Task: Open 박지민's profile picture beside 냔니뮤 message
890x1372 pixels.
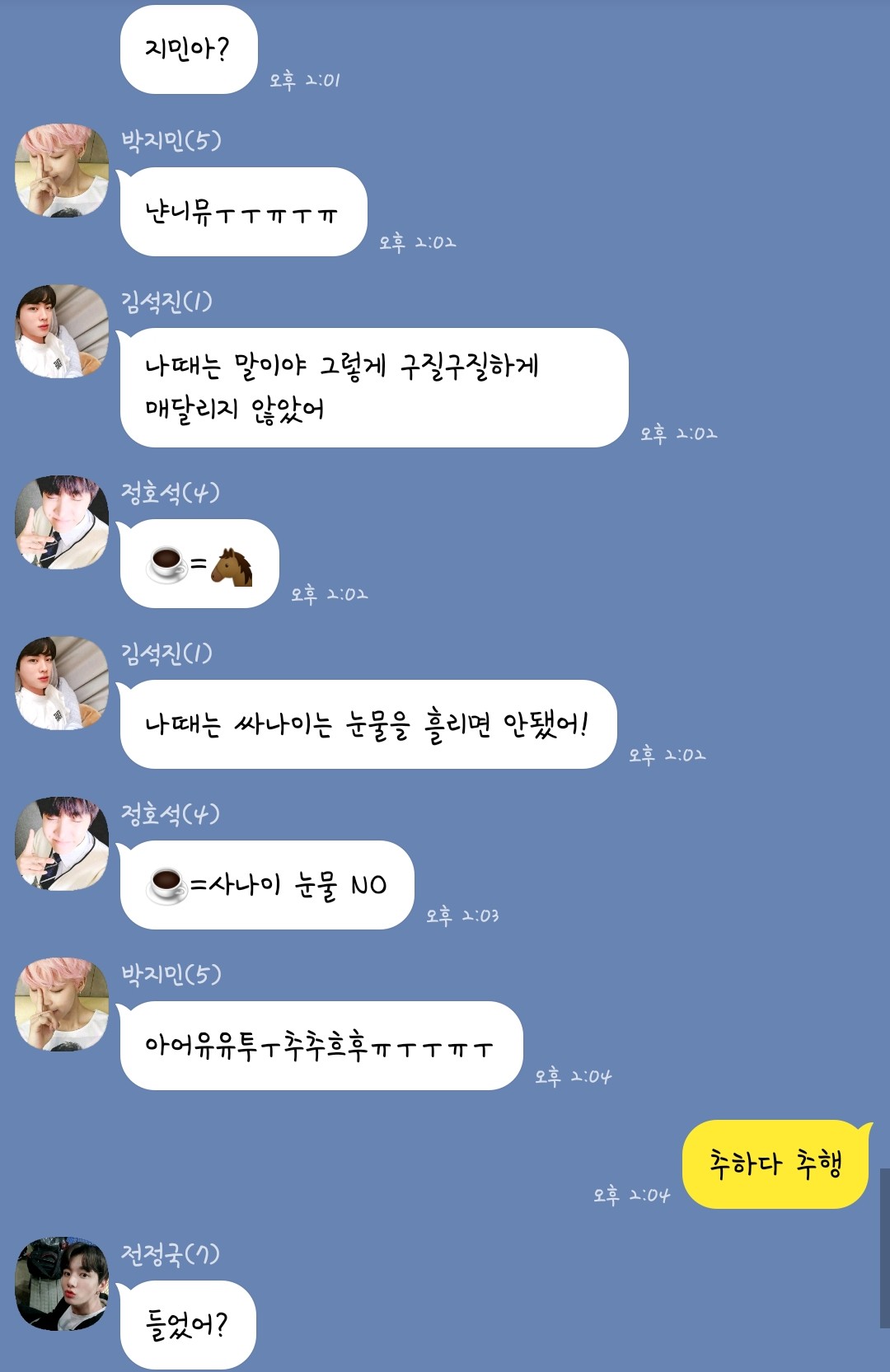Action: pos(62,171)
